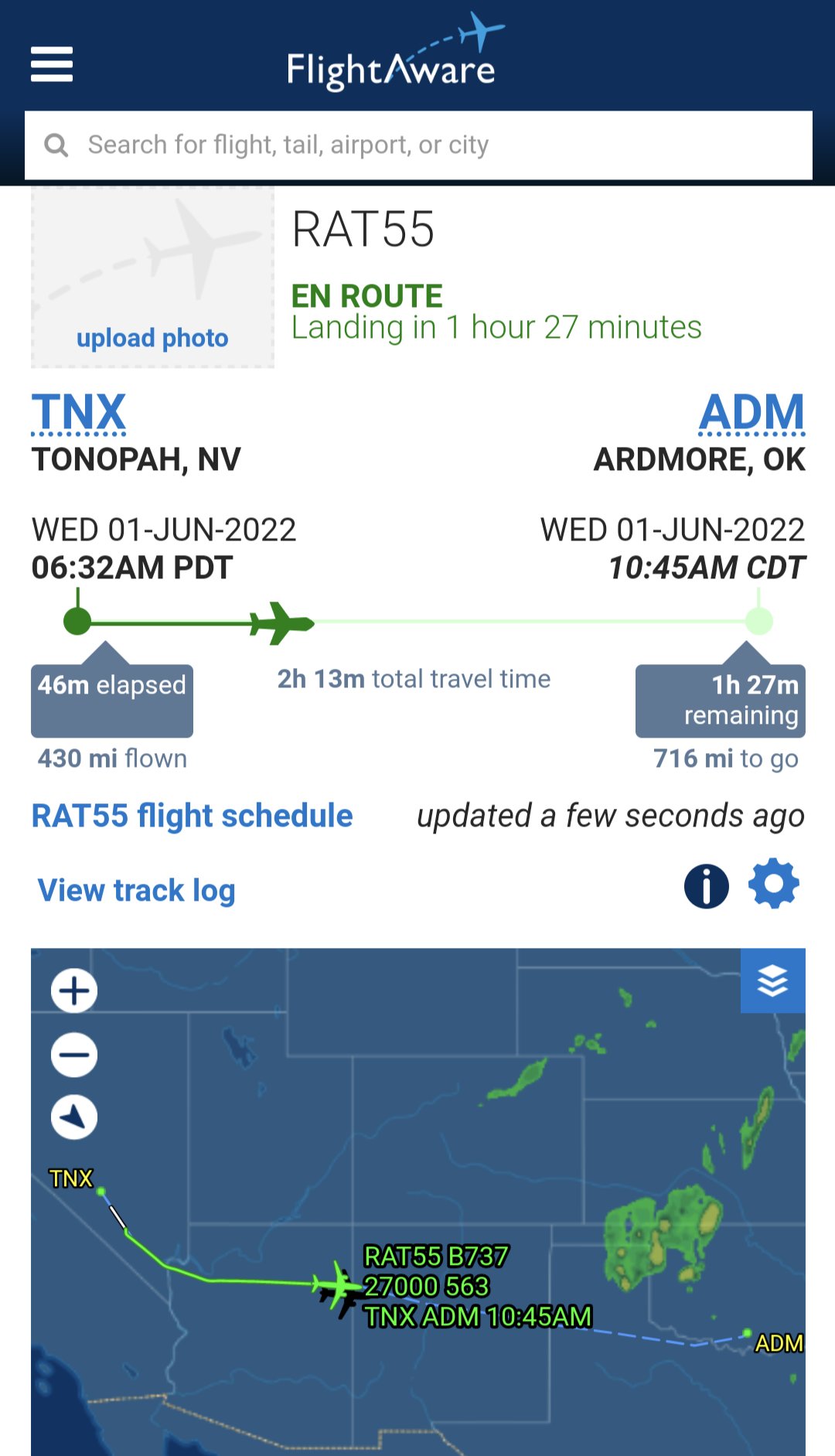Zoom out on the flight map
The width and height of the screenshot is (835, 1456).
73,1052
